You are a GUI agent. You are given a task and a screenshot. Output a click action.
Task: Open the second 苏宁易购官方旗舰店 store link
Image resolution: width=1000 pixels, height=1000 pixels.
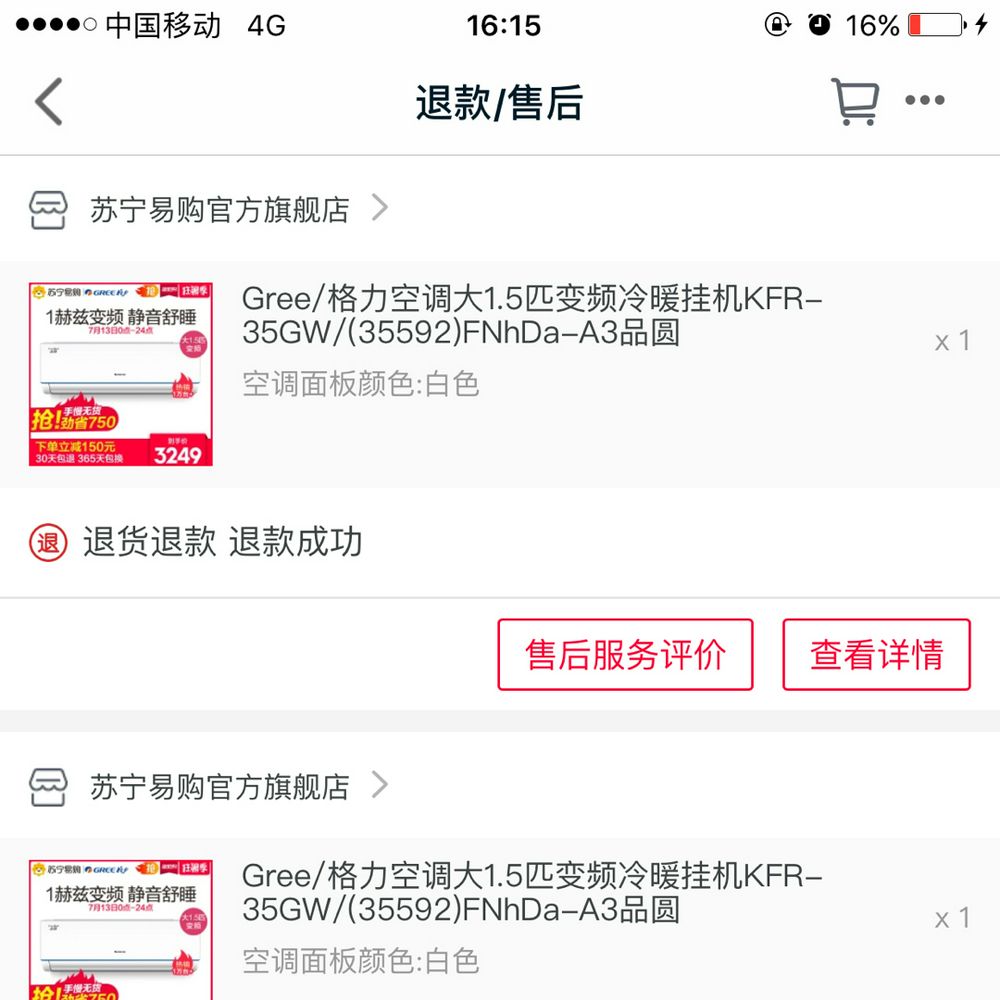[220, 786]
